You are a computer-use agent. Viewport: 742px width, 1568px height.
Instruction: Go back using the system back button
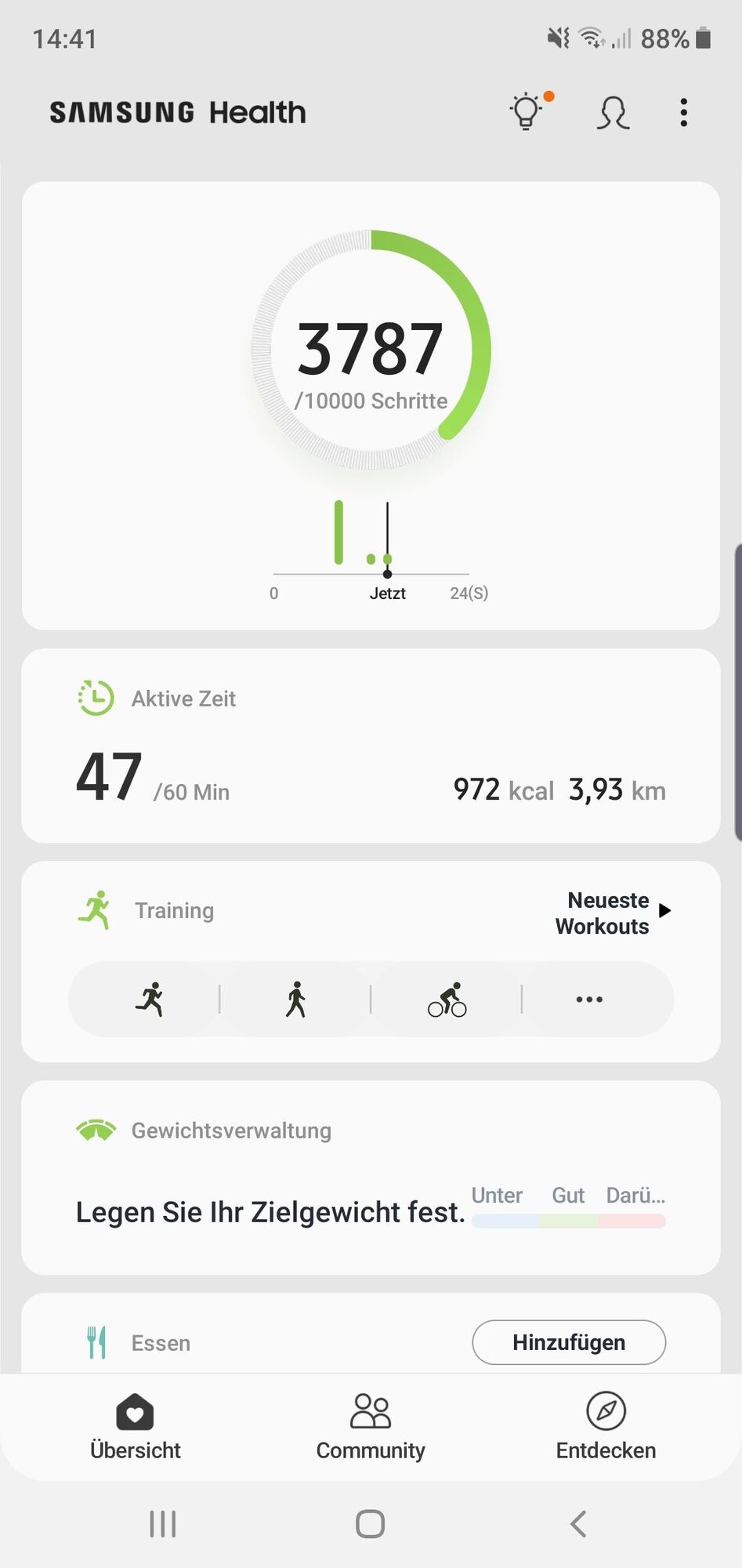click(x=578, y=1524)
